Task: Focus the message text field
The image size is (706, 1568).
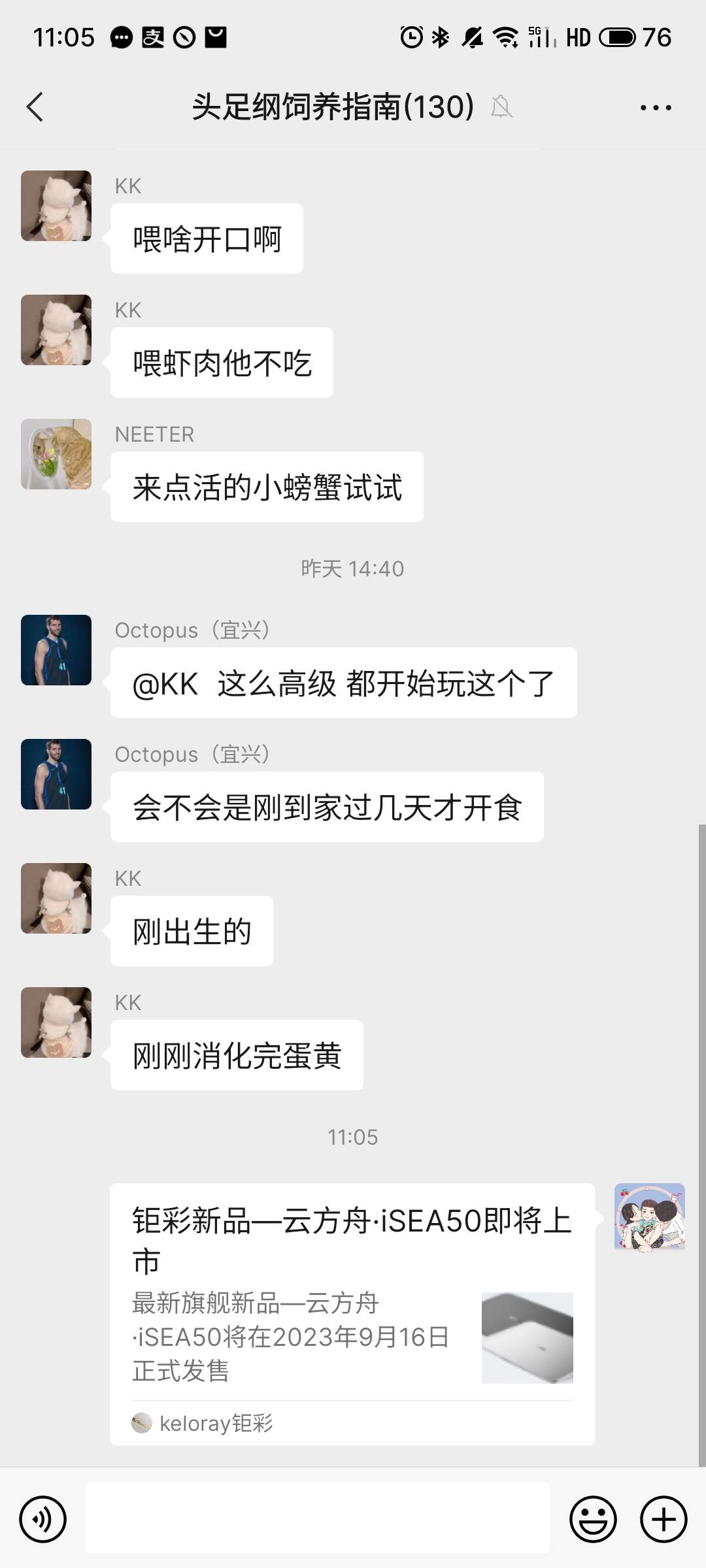Action: pos(318,1518)
